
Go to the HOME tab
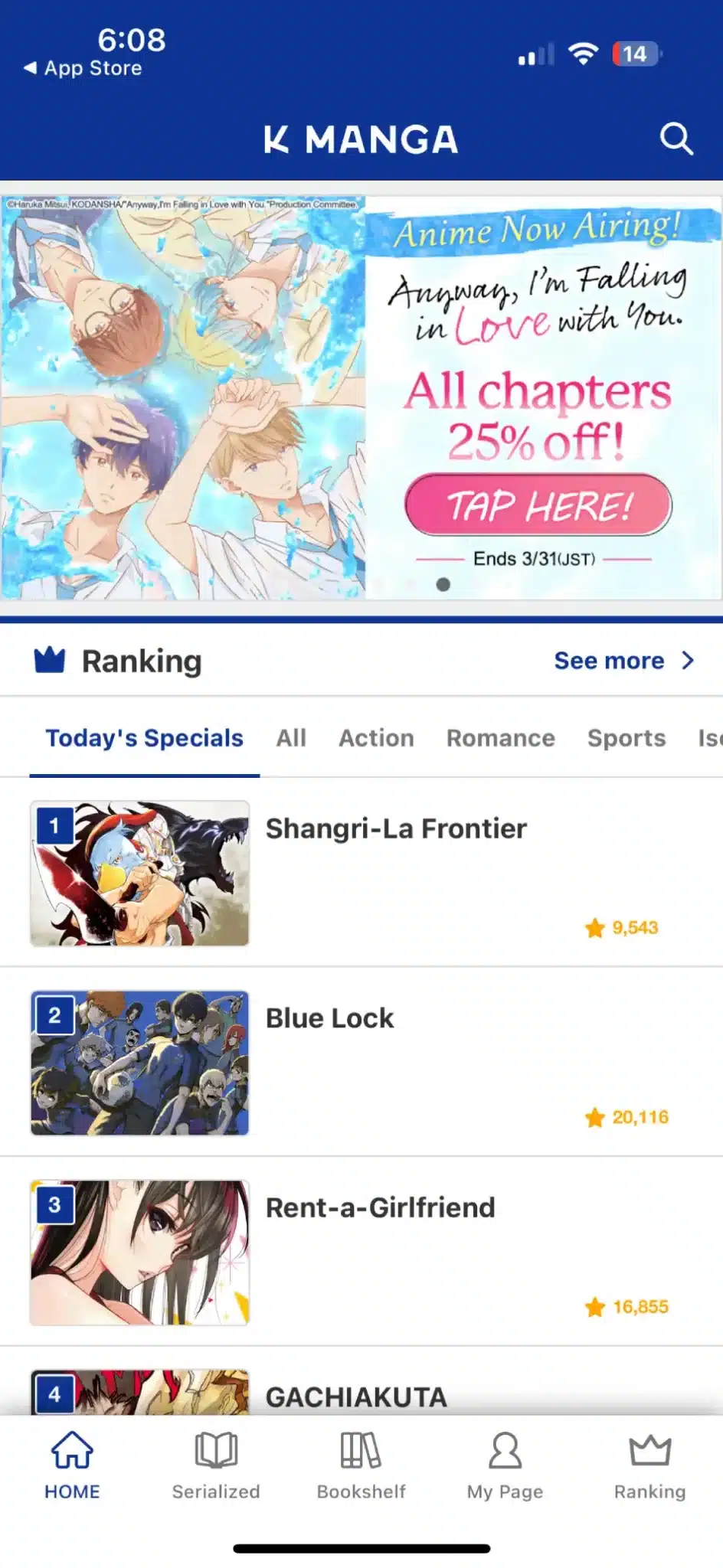[x=72, y=1465]
